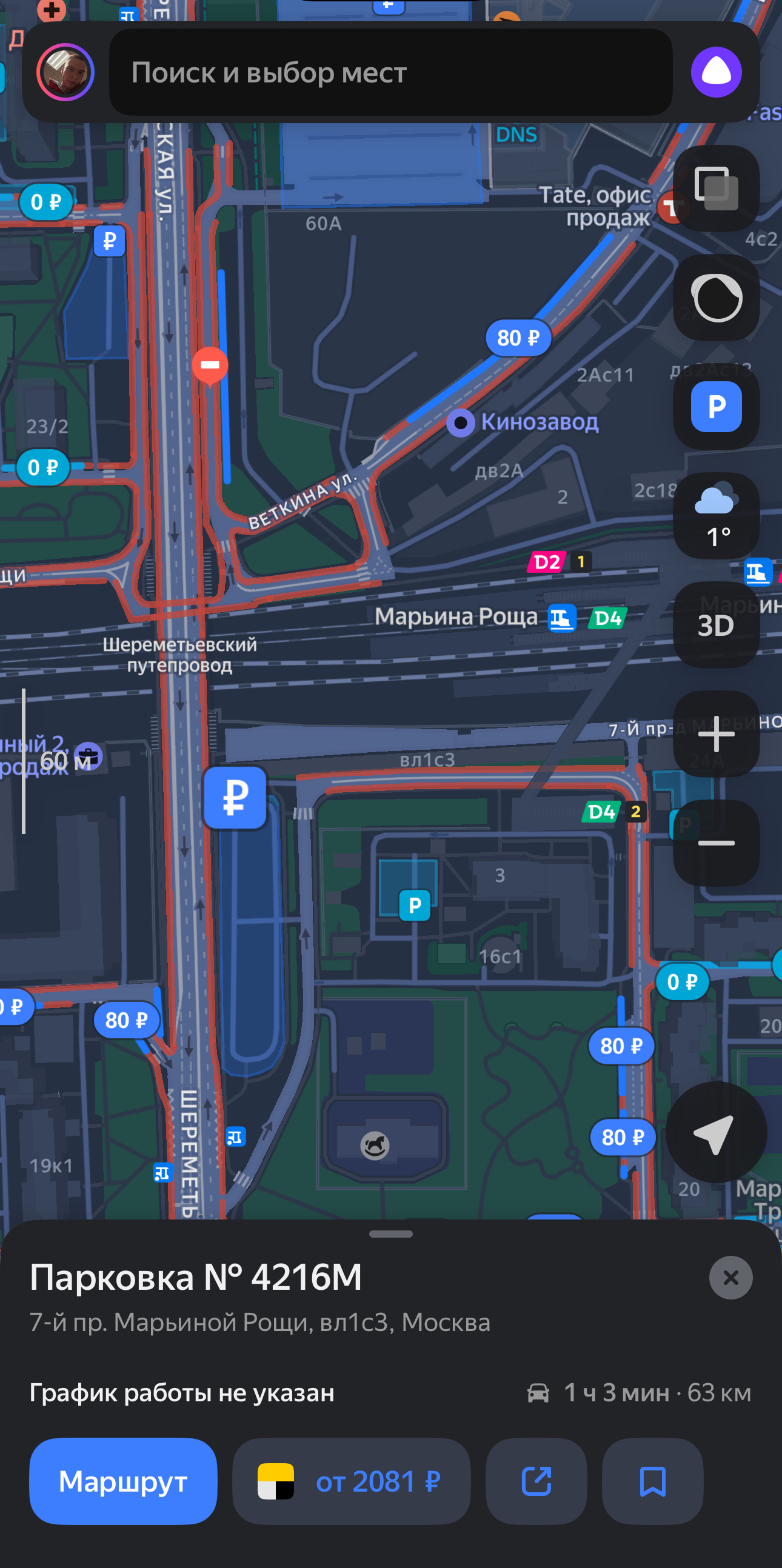Order a taxi from 2081 ₽

point(351,1481)
